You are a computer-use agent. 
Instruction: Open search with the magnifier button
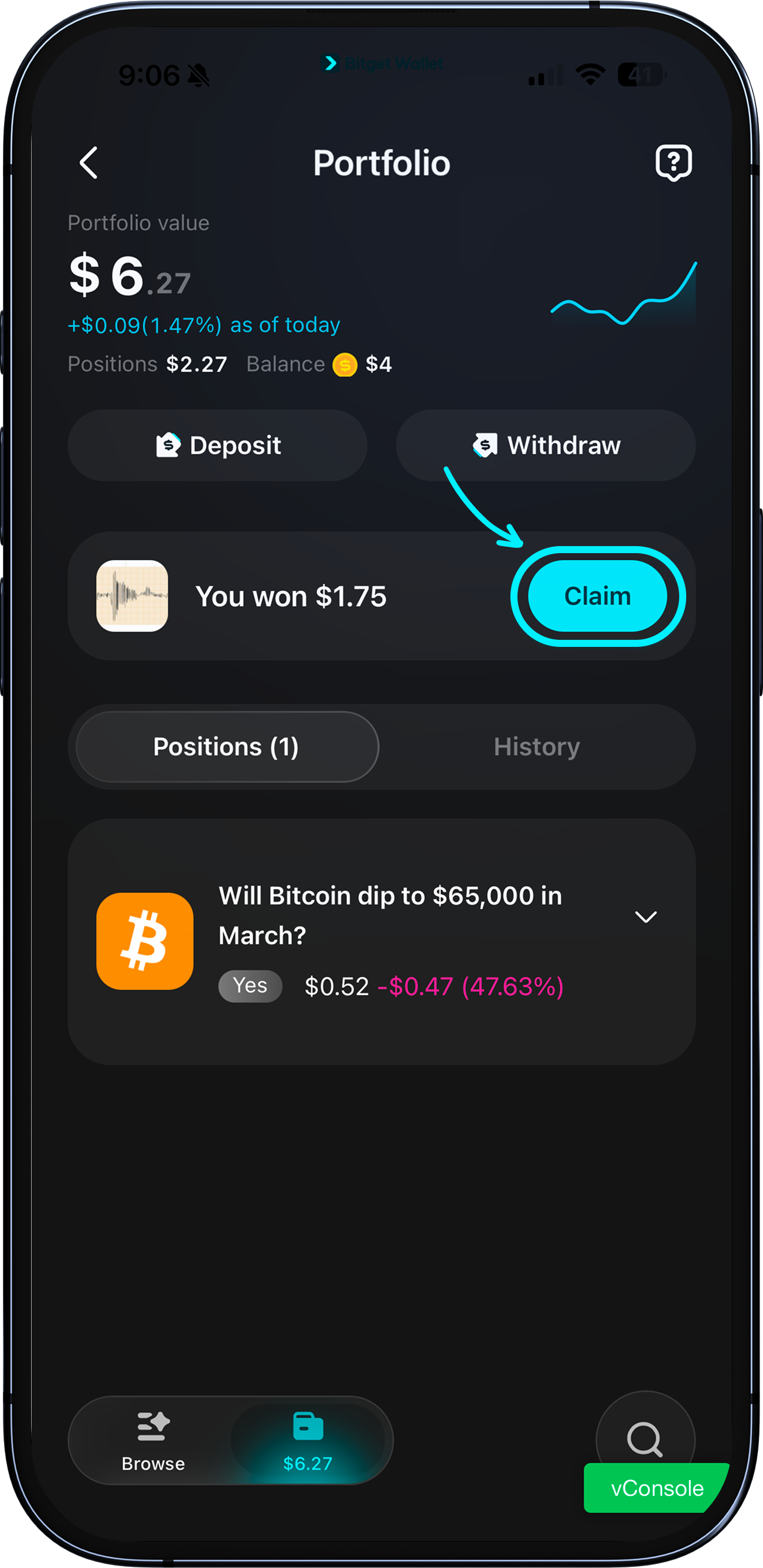click(x=644, y=1433)
